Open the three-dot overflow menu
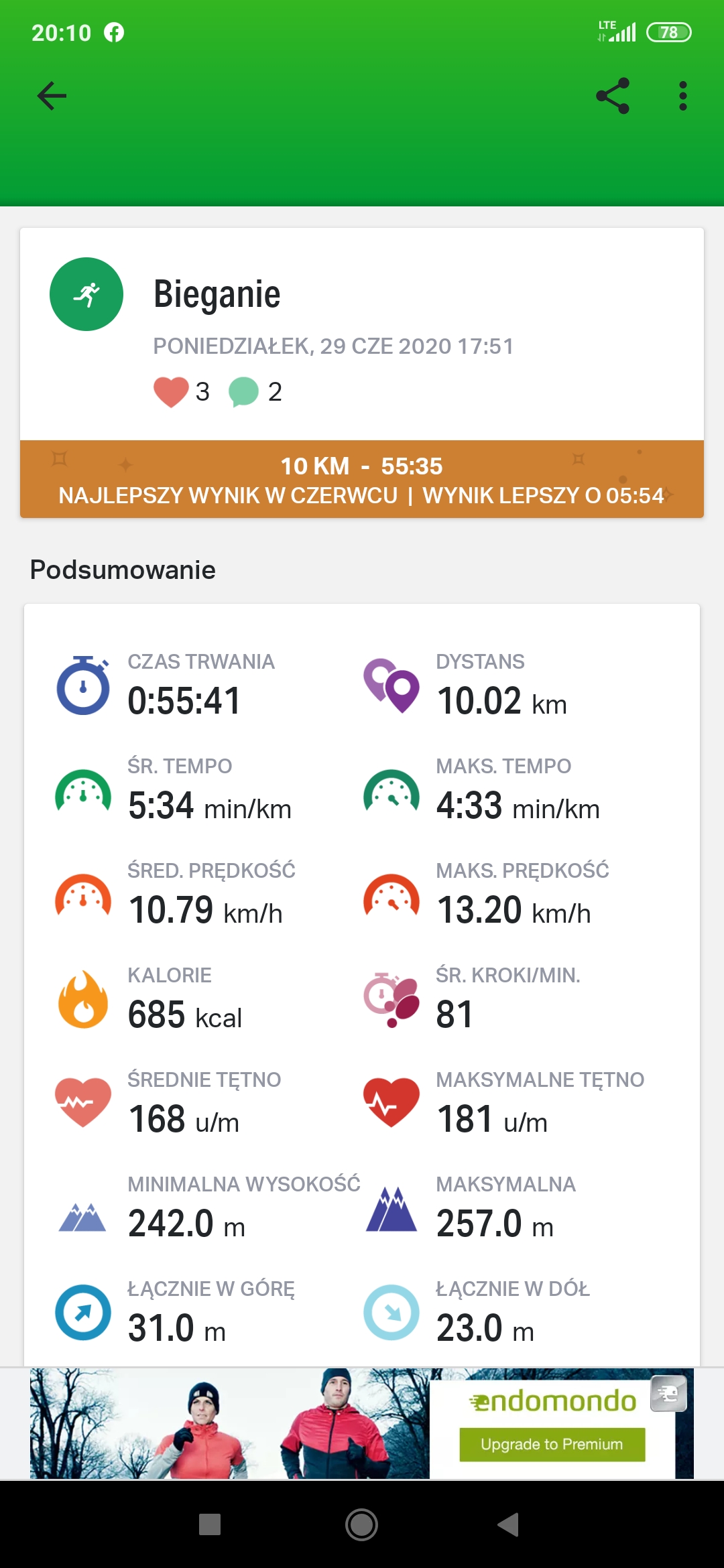This screenshot has height=1568, width=724. (682, 96)
